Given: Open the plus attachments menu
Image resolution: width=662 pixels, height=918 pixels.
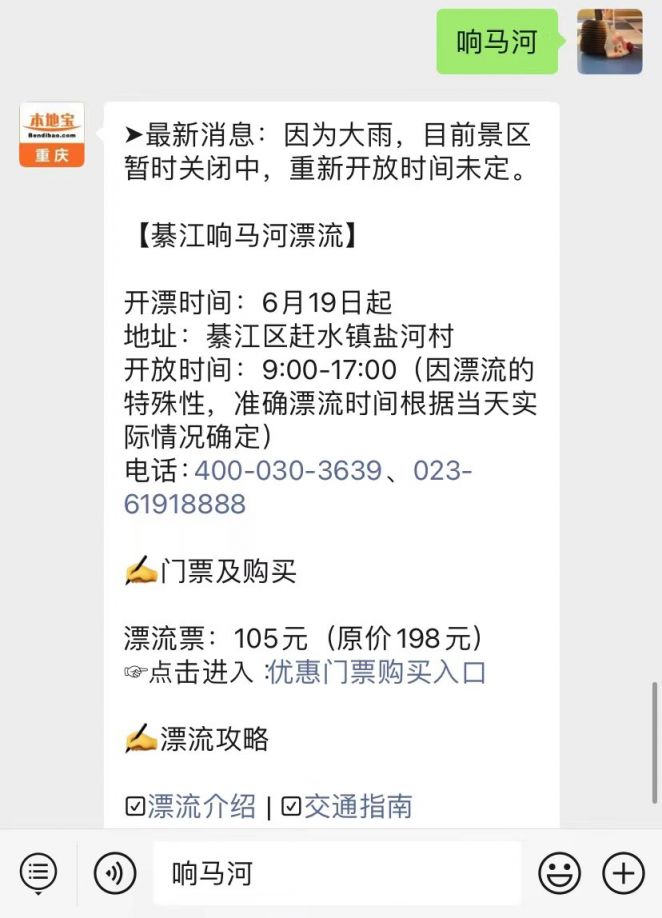Looking at the screenshot, I should [x=624, y=873].
